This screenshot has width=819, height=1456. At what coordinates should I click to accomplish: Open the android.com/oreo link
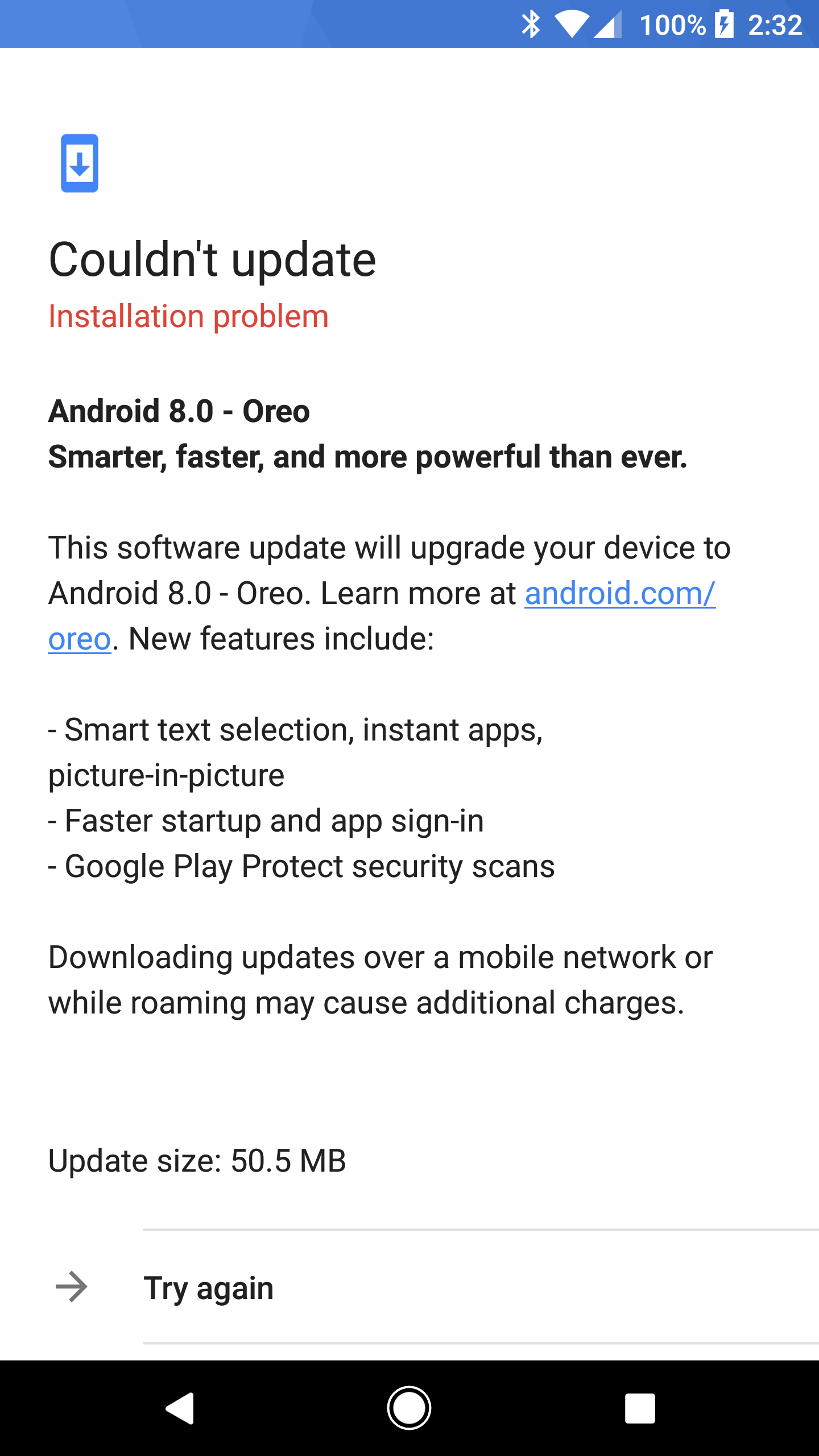click(x=619, y=594)
